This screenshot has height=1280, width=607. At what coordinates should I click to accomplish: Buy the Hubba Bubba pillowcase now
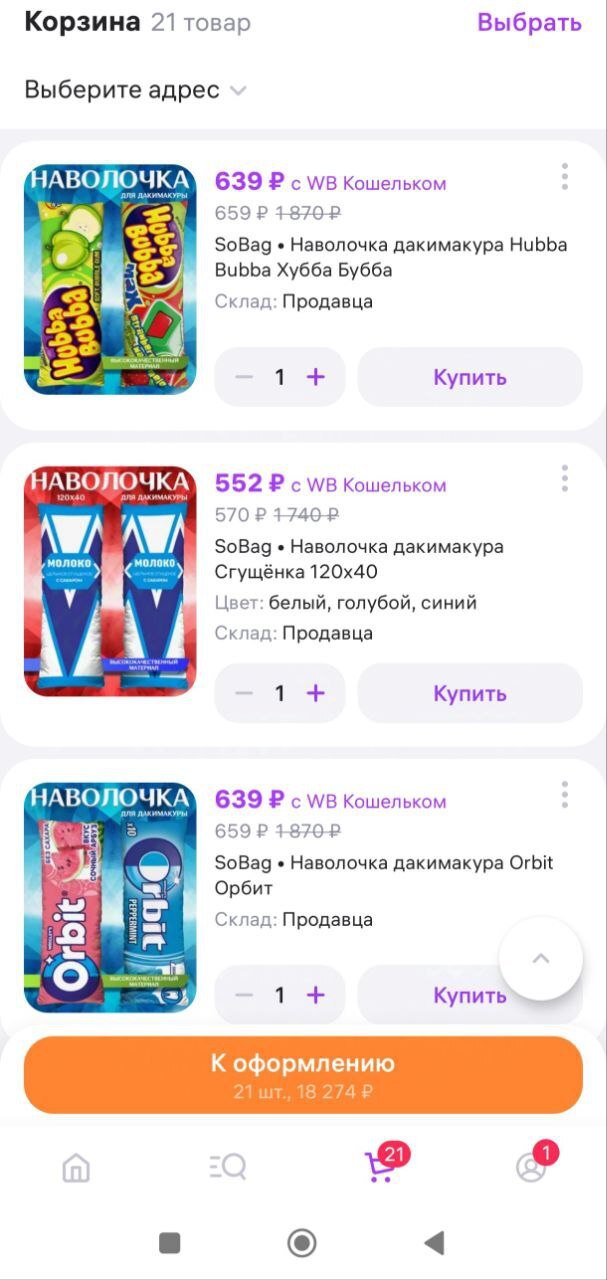(x=470, y=377)
